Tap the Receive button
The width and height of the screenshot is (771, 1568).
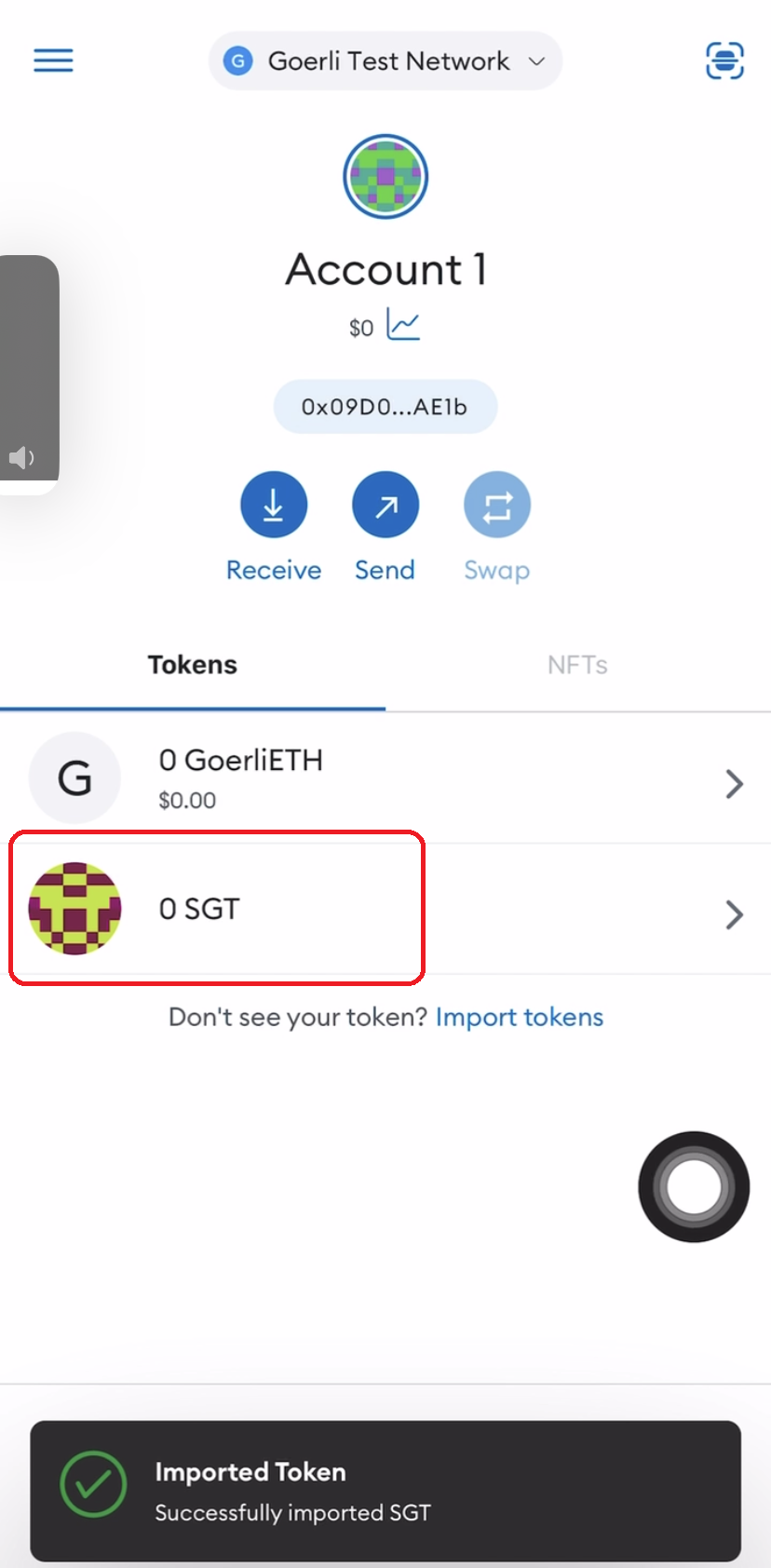(x=274, y=505)
